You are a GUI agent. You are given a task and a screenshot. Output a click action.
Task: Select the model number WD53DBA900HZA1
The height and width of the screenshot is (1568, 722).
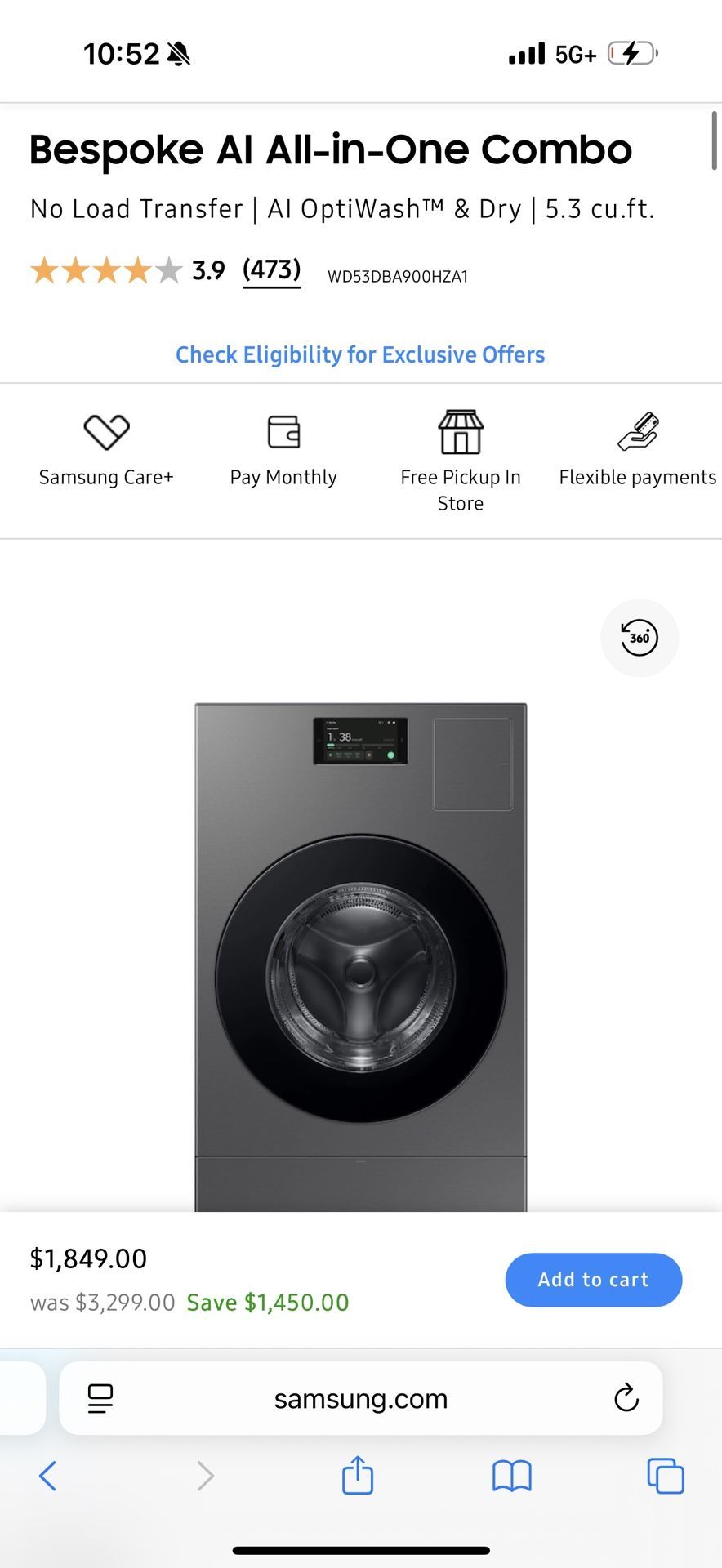(x=398, y=276)
